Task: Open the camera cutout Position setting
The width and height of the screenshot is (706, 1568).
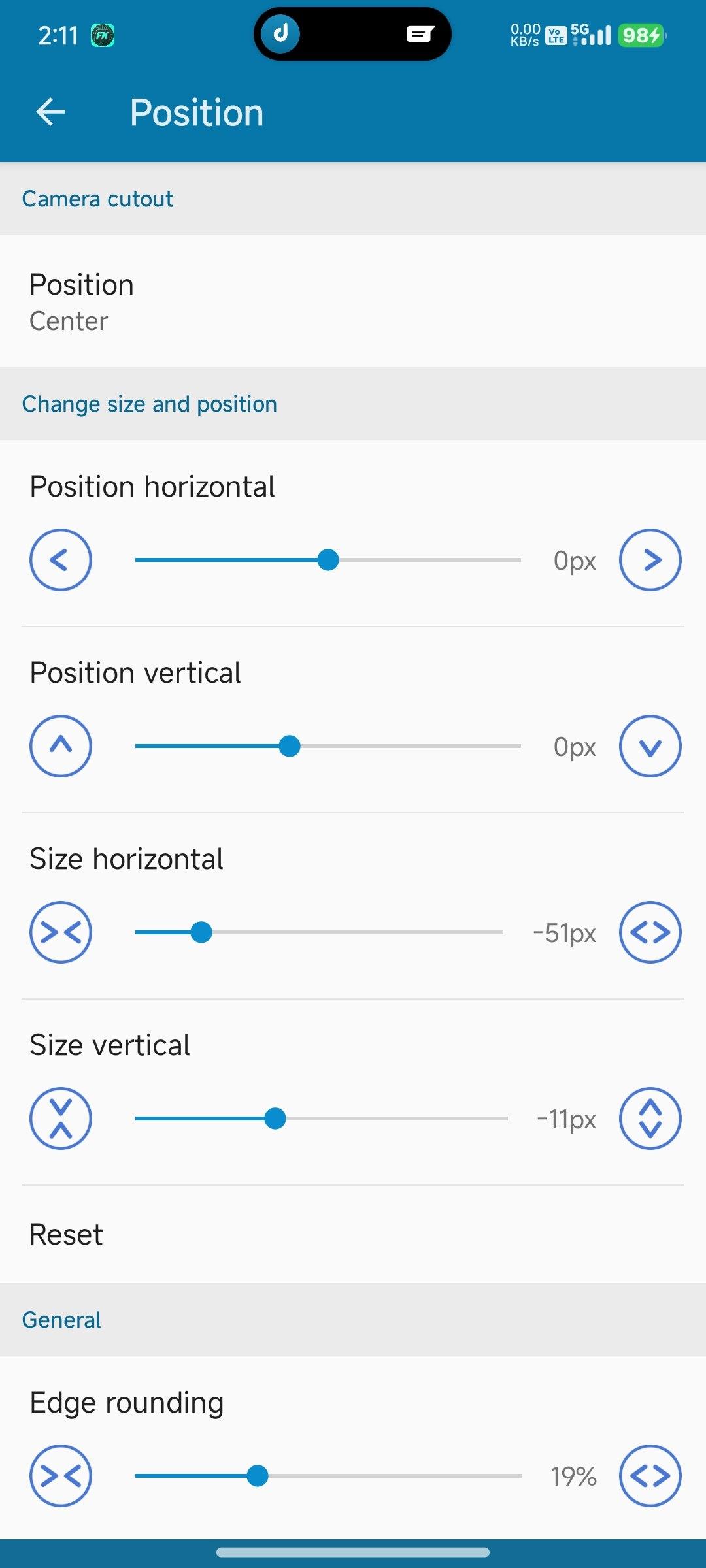Action: point(353,301)
